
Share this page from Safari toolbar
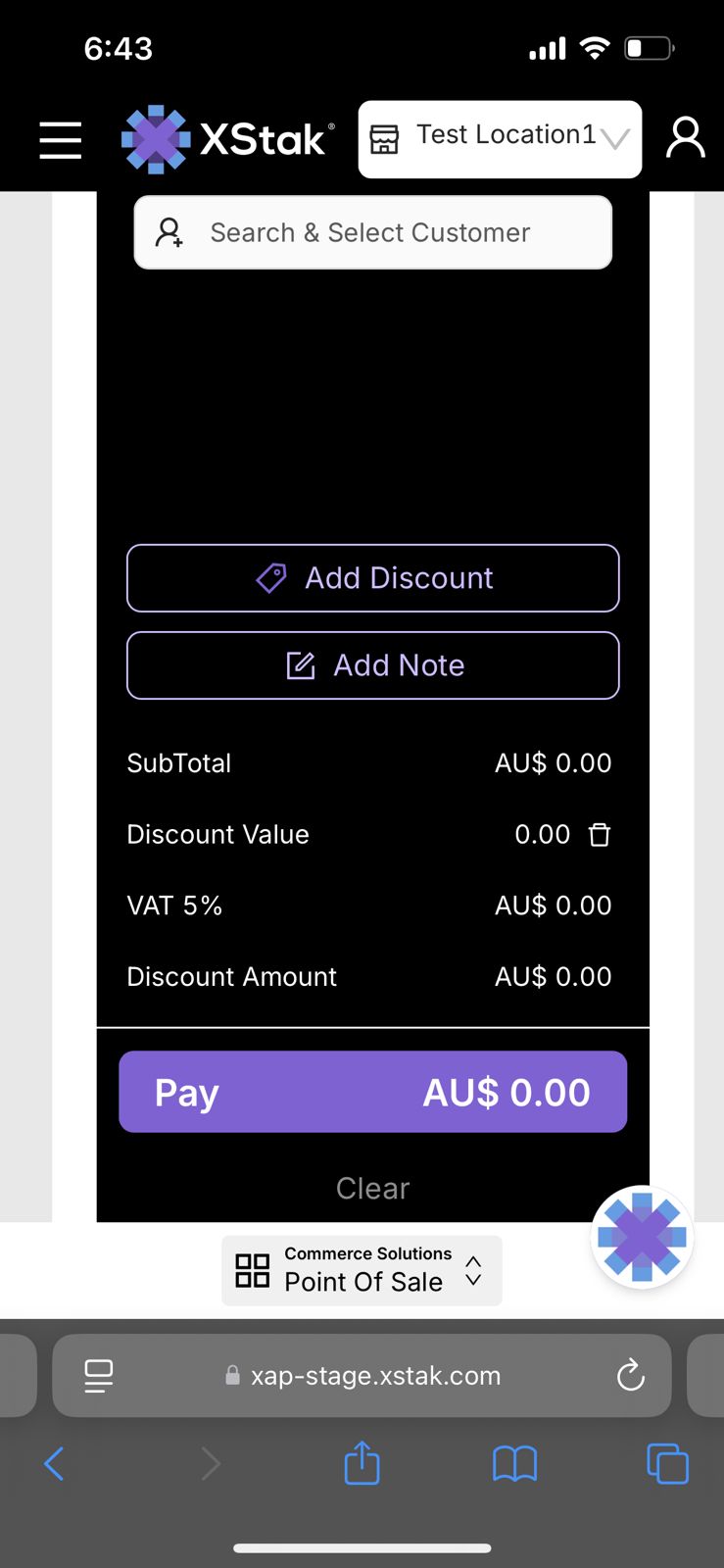click(362, 1463)
